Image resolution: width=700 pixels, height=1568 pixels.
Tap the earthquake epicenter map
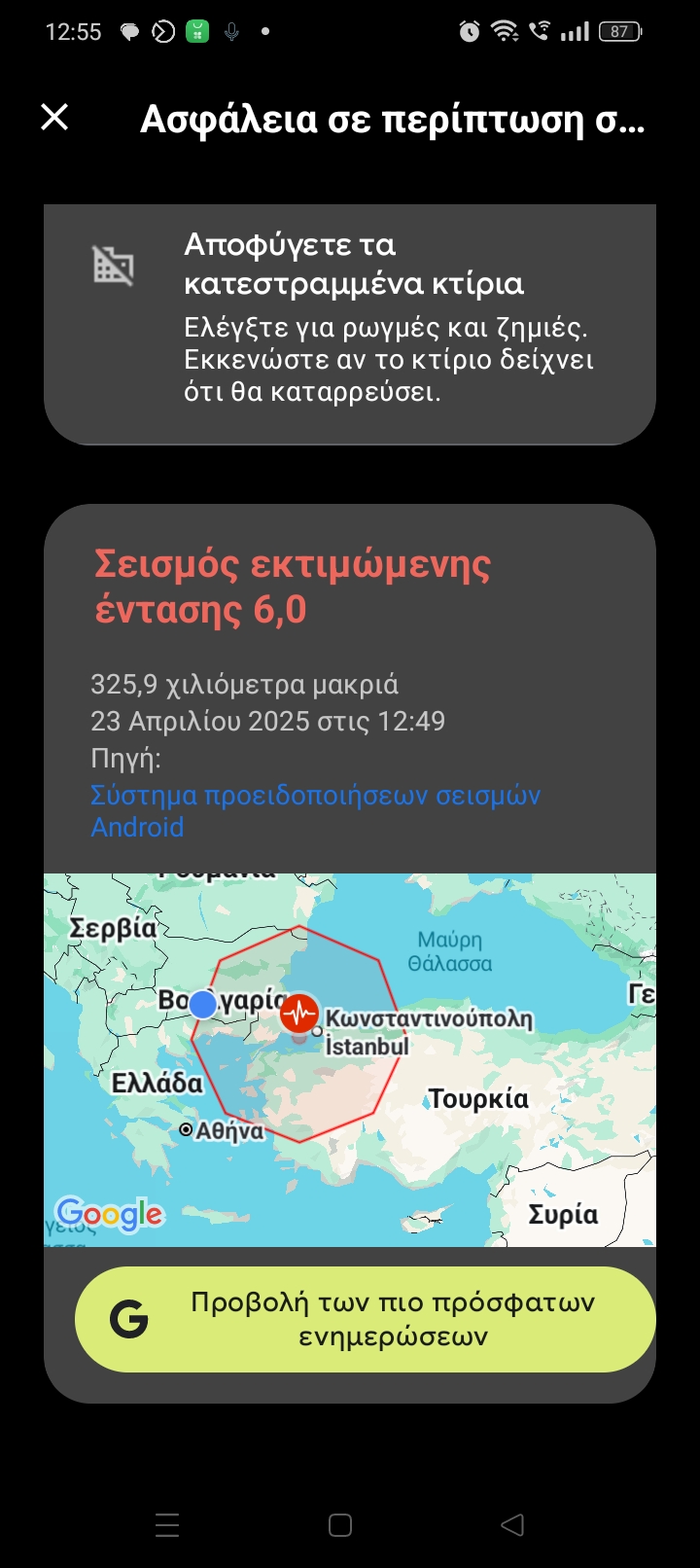coord(350,1060)
